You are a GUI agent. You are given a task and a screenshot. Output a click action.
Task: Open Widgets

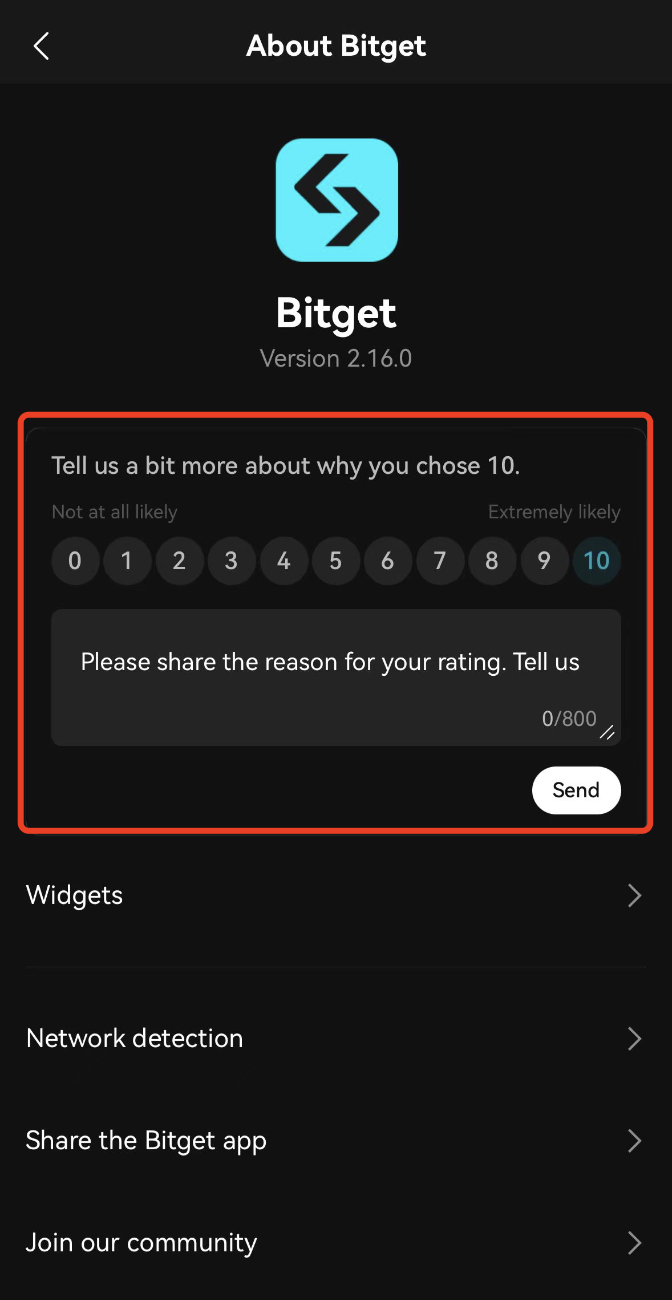tap(336, 895)
